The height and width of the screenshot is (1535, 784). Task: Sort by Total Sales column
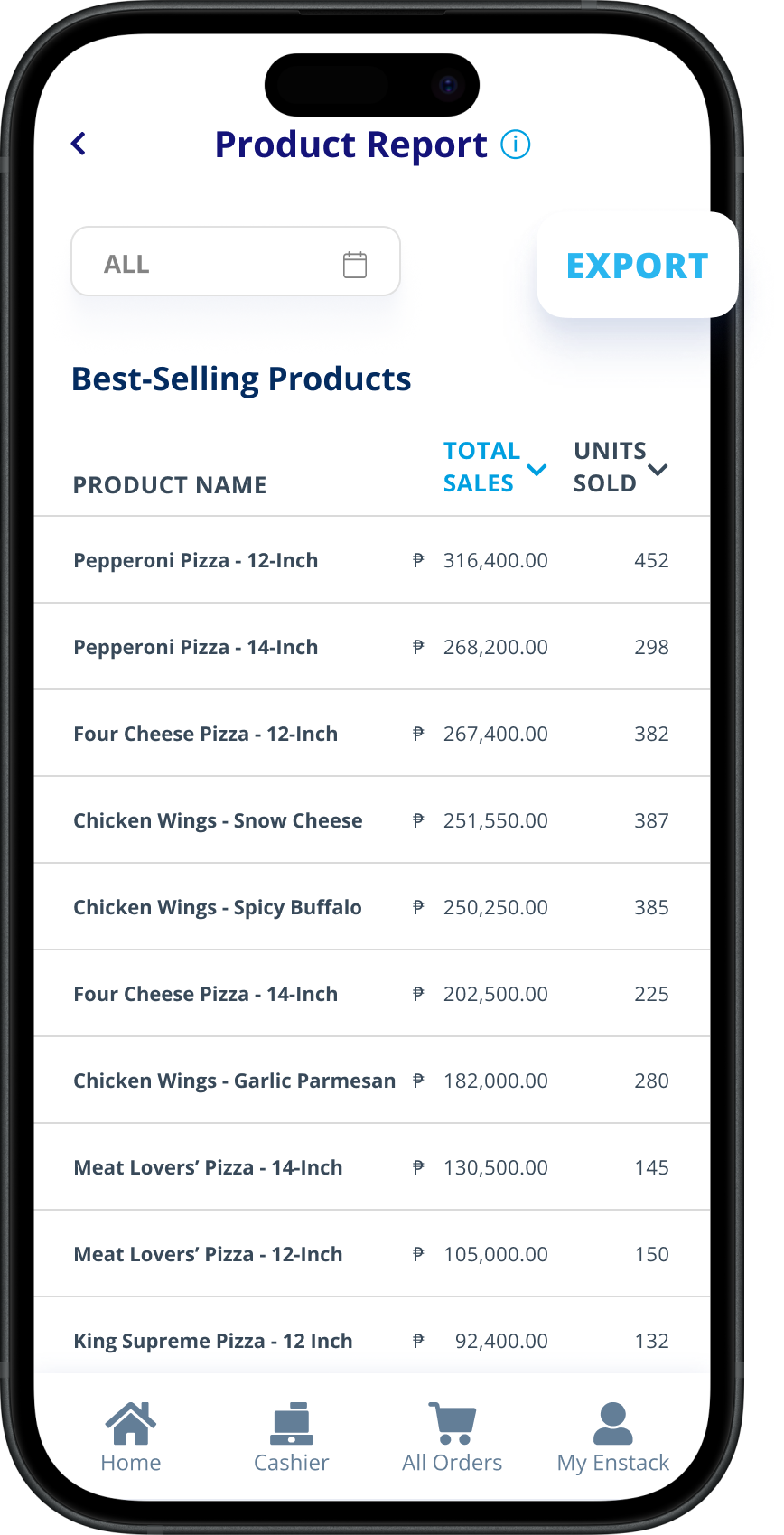coord(495,467)
